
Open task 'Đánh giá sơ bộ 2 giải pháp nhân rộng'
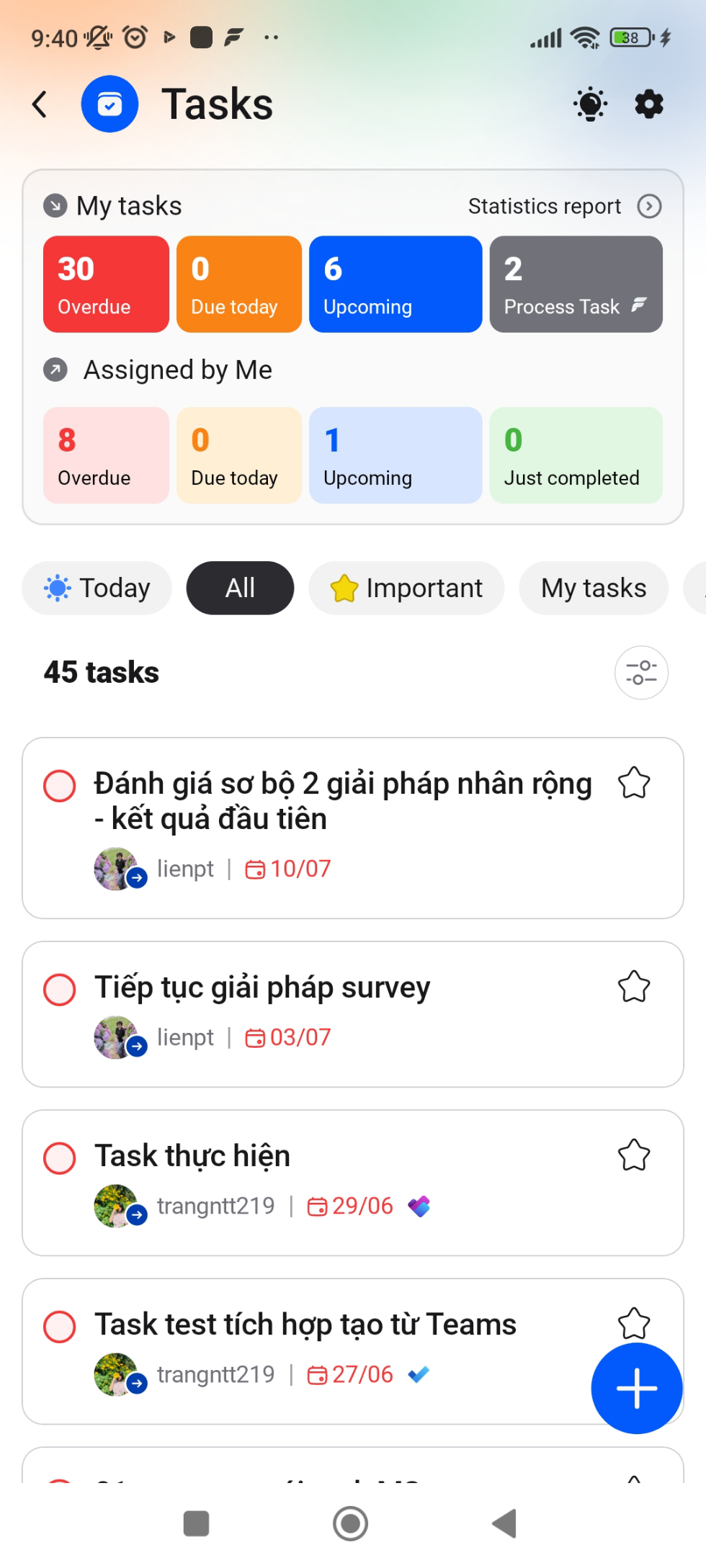click(343, 801)
